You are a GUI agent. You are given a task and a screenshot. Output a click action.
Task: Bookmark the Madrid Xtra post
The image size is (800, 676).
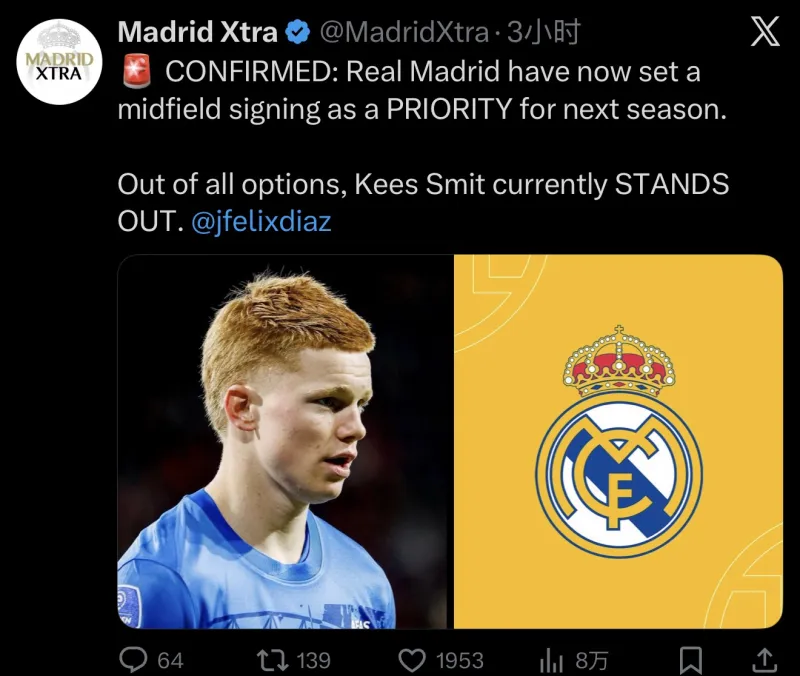[690, 659]
